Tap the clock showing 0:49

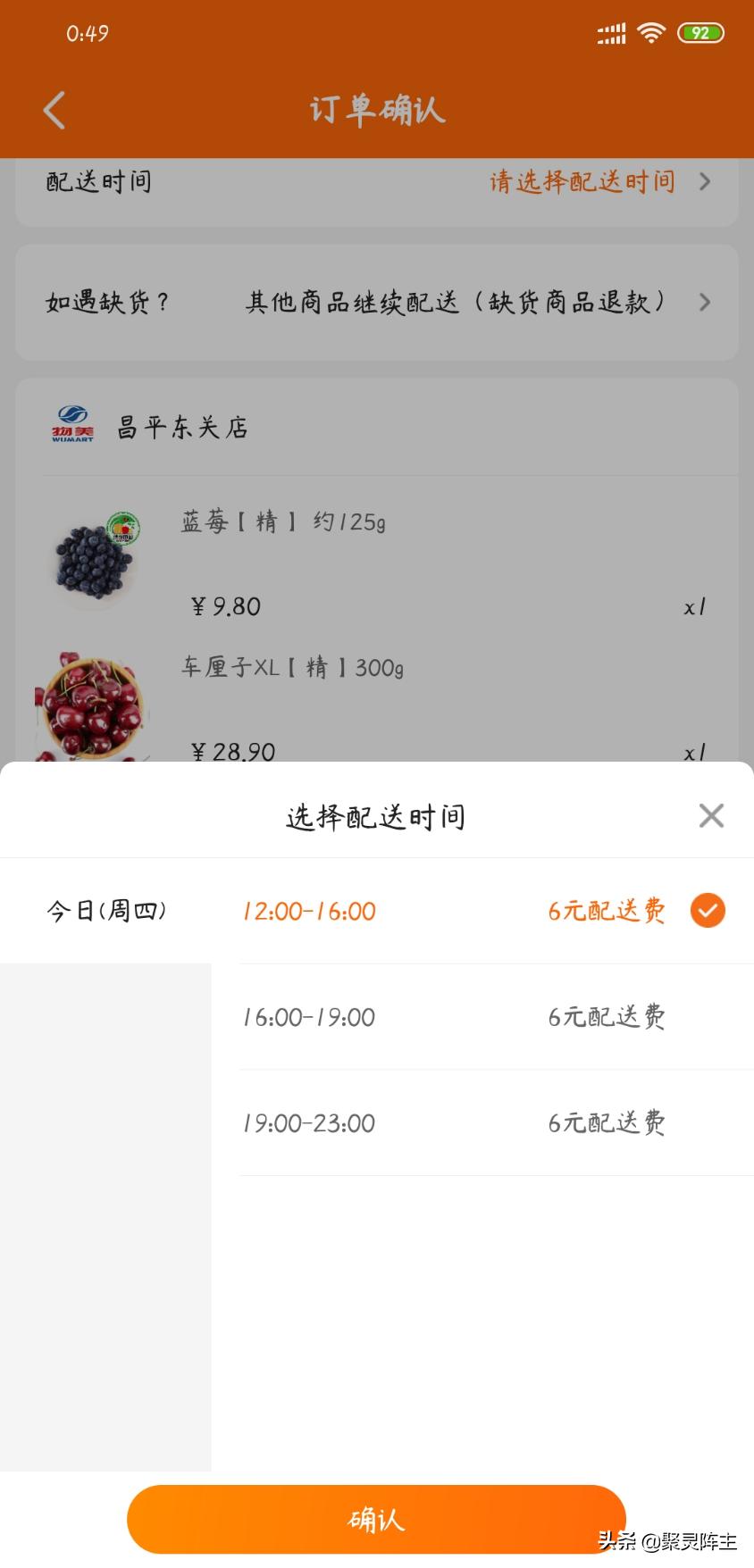(x=84, y=33)
